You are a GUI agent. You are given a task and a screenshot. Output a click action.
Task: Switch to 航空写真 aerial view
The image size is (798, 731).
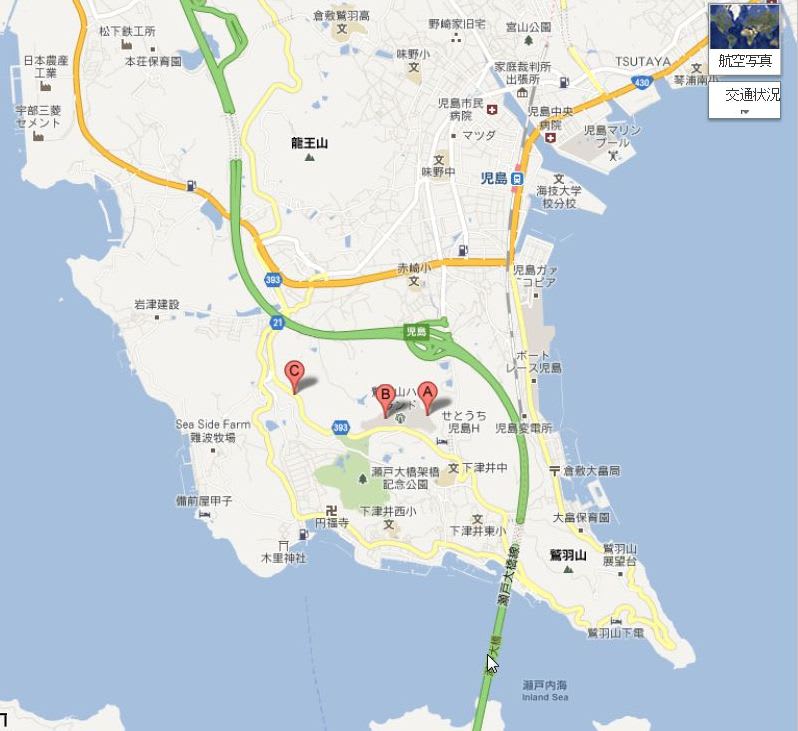pos(744,41)
